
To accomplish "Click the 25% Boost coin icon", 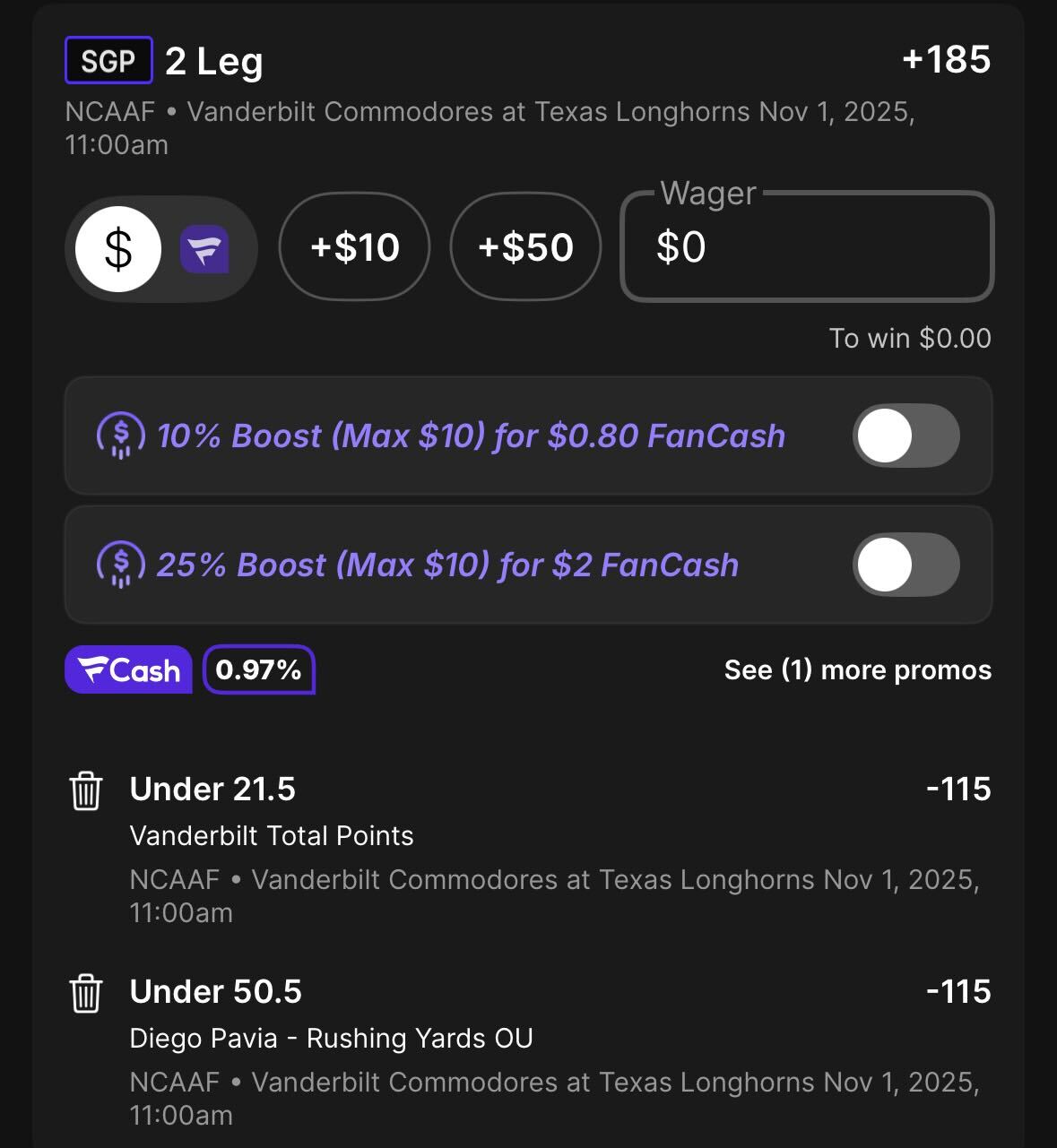I will point(121,565).
